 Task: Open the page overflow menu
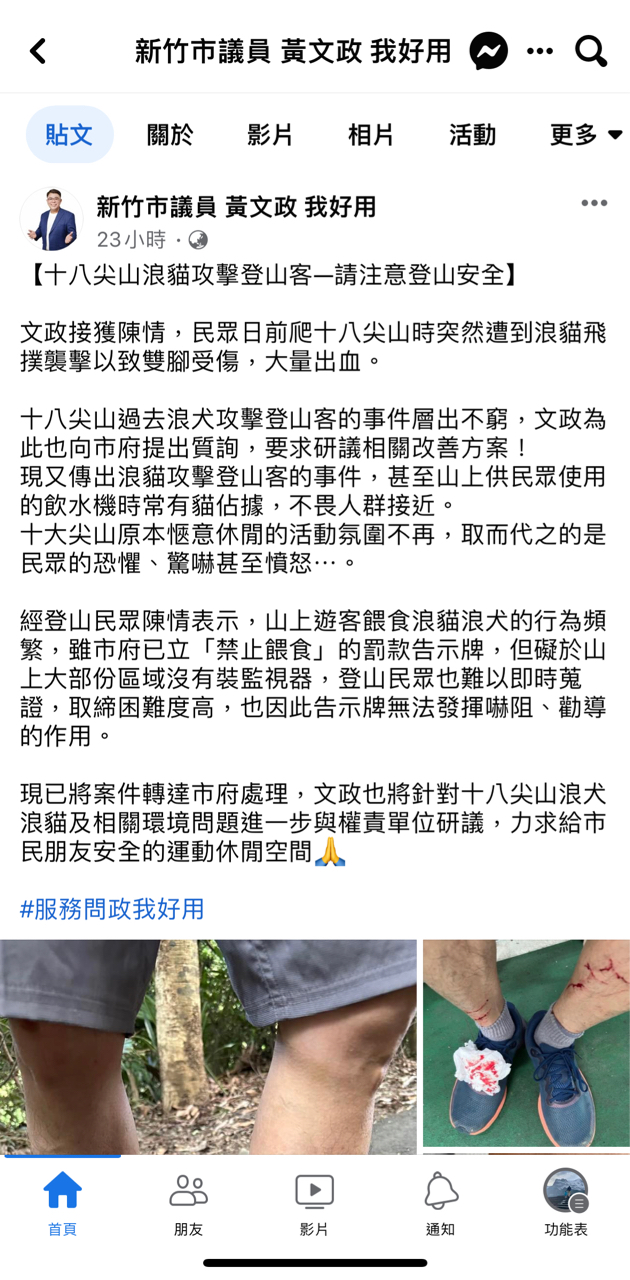540,51
